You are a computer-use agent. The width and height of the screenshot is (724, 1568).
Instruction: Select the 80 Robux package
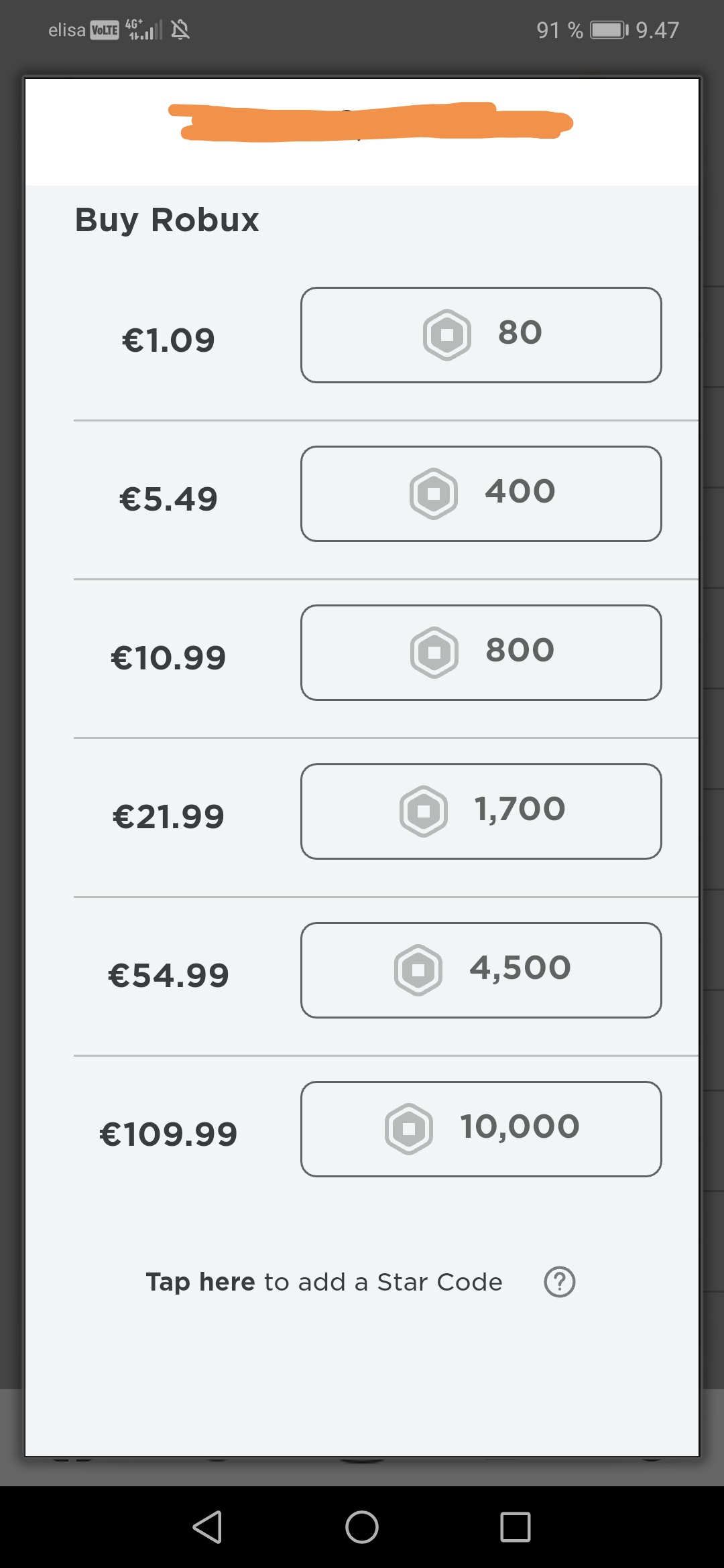tap(481, 335)
